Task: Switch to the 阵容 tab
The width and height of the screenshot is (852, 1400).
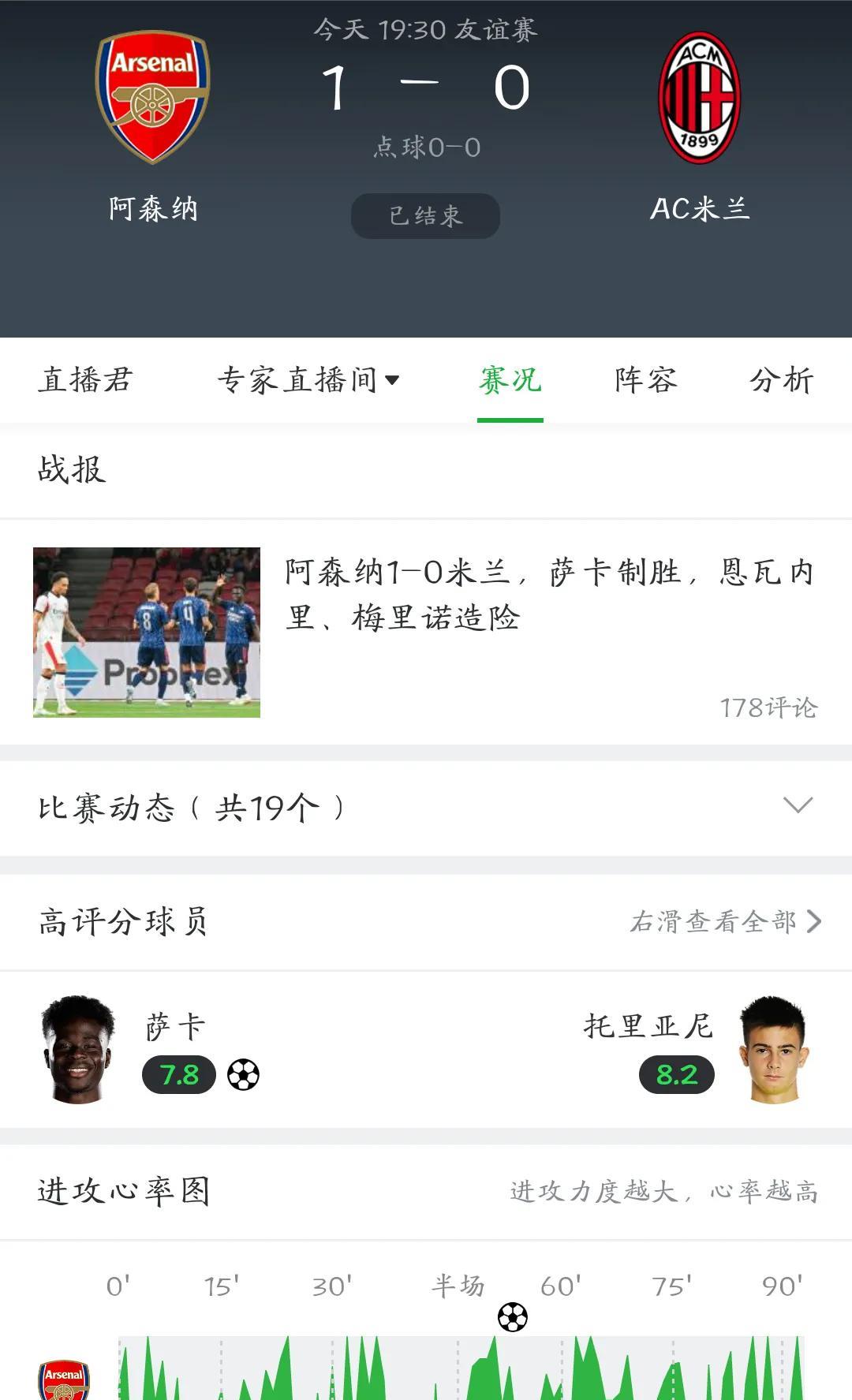Action: tap(646, 380)
